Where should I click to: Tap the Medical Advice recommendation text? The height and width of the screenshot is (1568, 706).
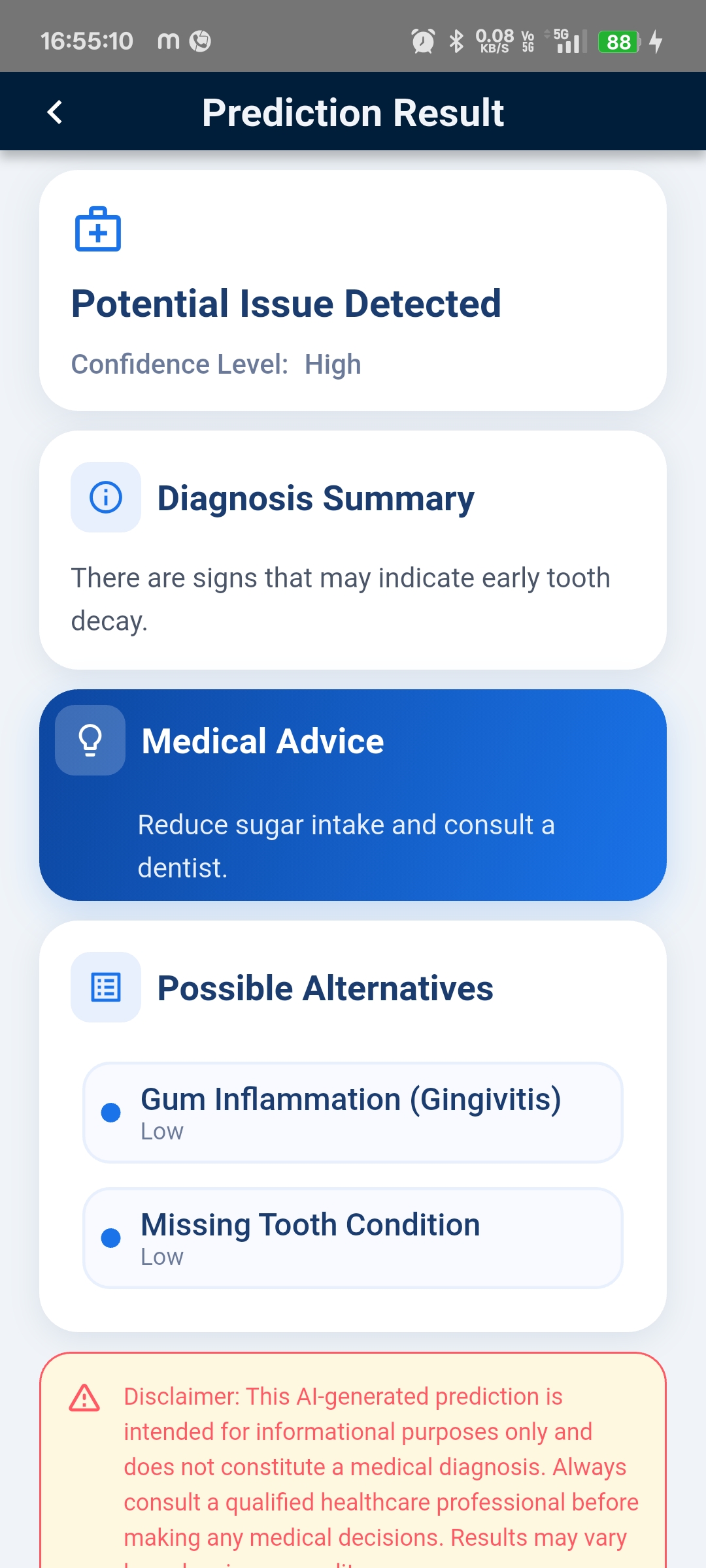[345, 845]
